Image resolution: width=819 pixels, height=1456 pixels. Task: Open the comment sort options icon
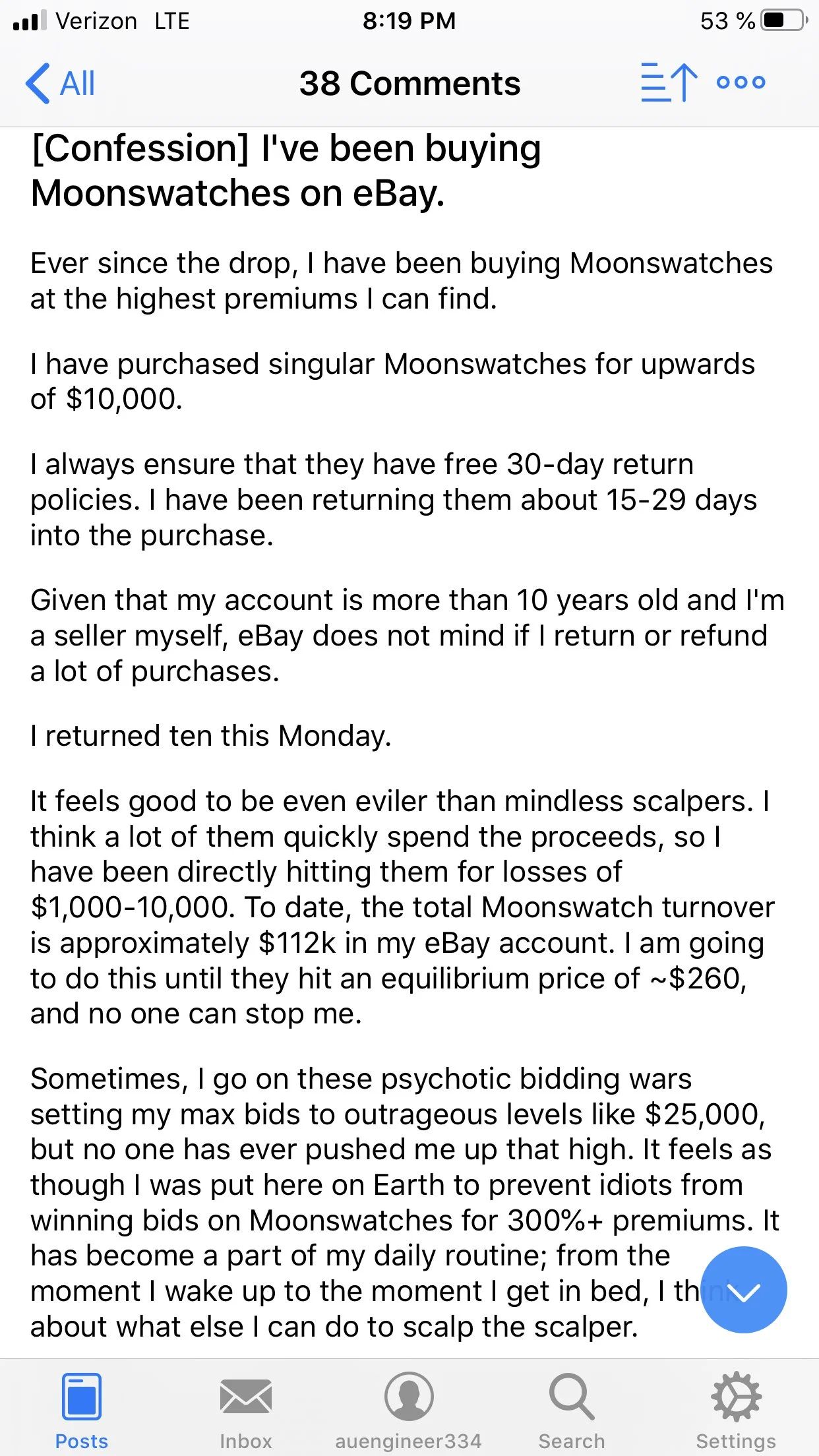(669, 82)
